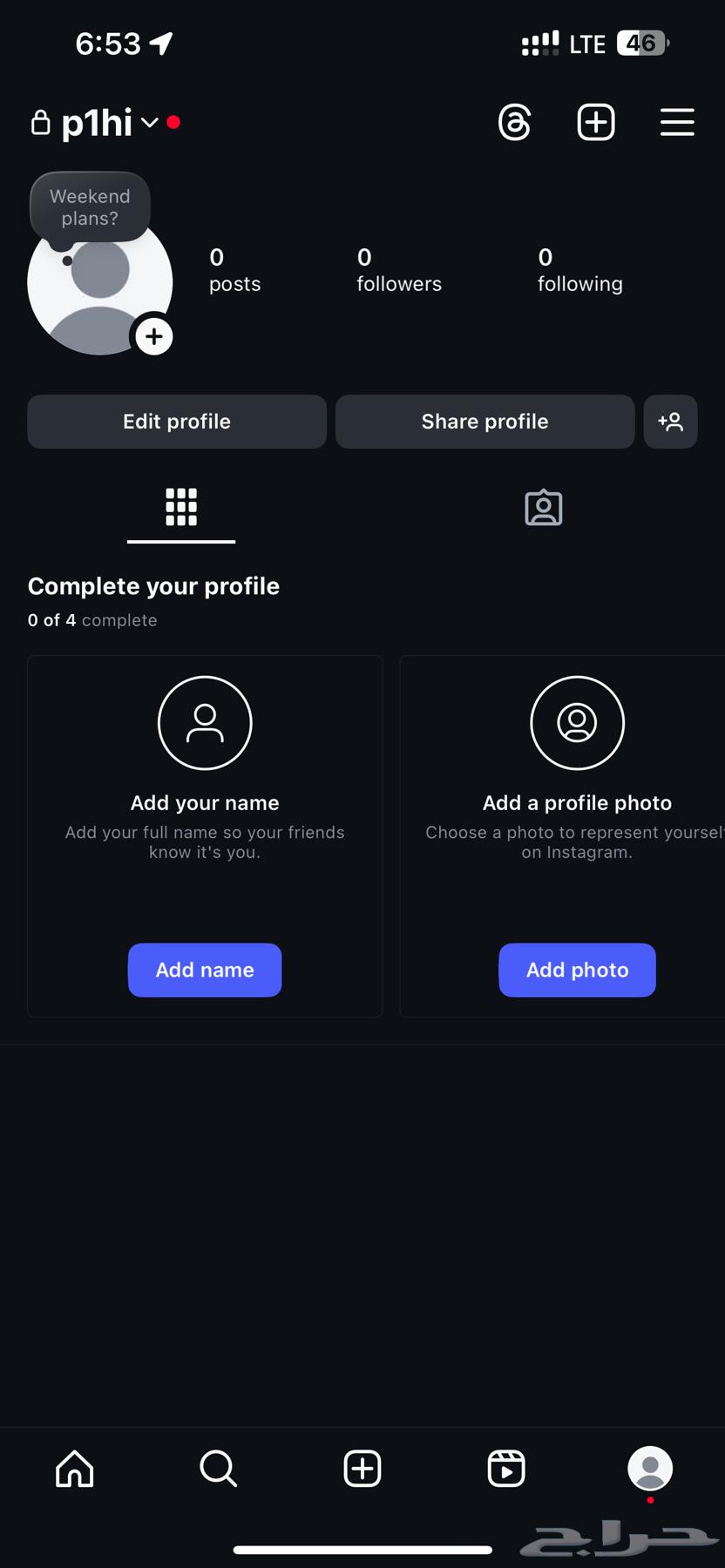The width and height of the screenshot is (725, 1568).
Task: Tap the profile tab in the bottom bar
Action: (x=650, y=1469)
